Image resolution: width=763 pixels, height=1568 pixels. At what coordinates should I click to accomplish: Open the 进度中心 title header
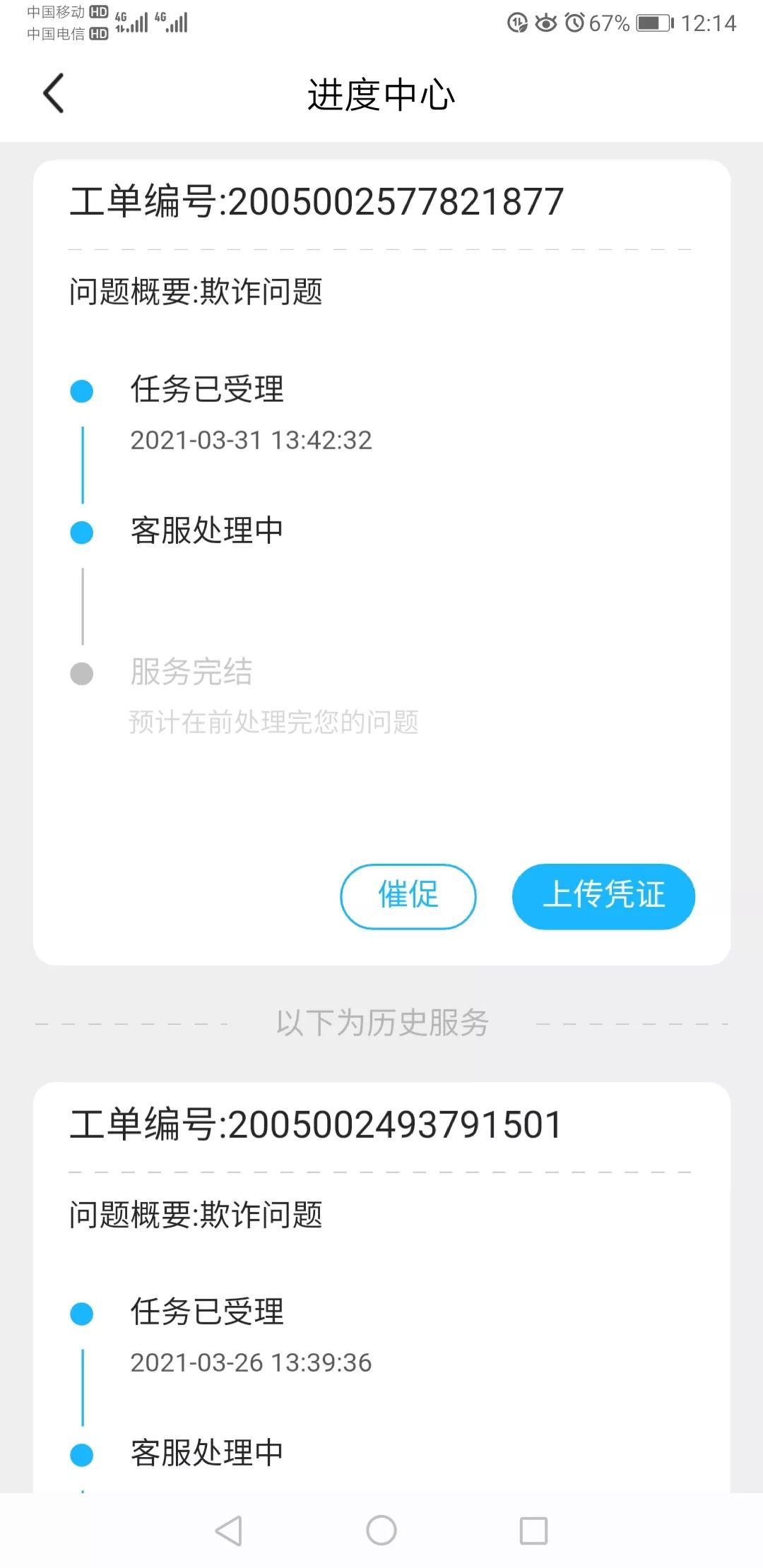coord(381,93)
